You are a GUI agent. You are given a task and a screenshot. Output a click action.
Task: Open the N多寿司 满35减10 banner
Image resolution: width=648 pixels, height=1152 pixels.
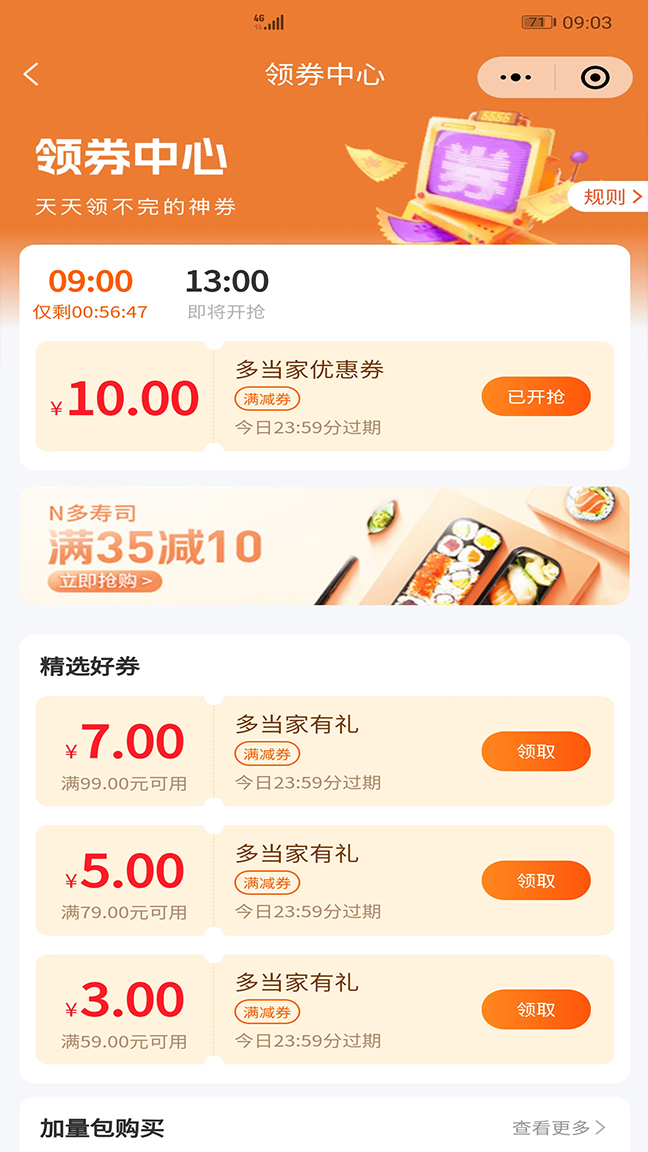tap(324, 546)
